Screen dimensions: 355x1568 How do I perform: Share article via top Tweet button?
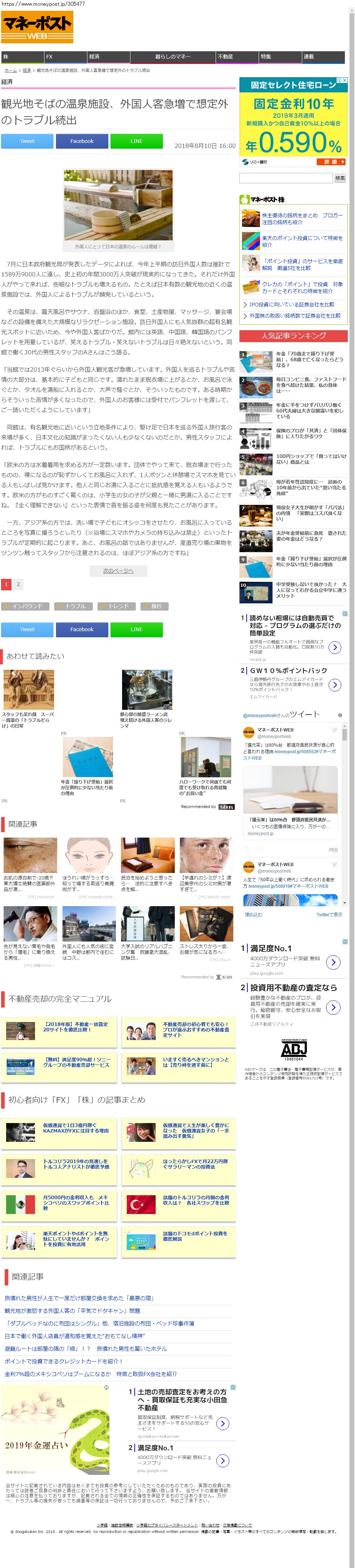[x=27, y=141]
